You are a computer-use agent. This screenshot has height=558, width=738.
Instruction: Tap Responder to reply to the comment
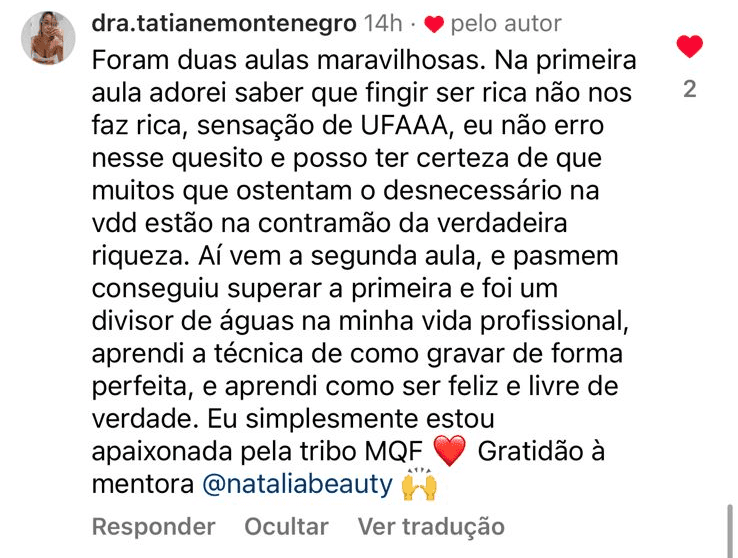tap(154, 526)
